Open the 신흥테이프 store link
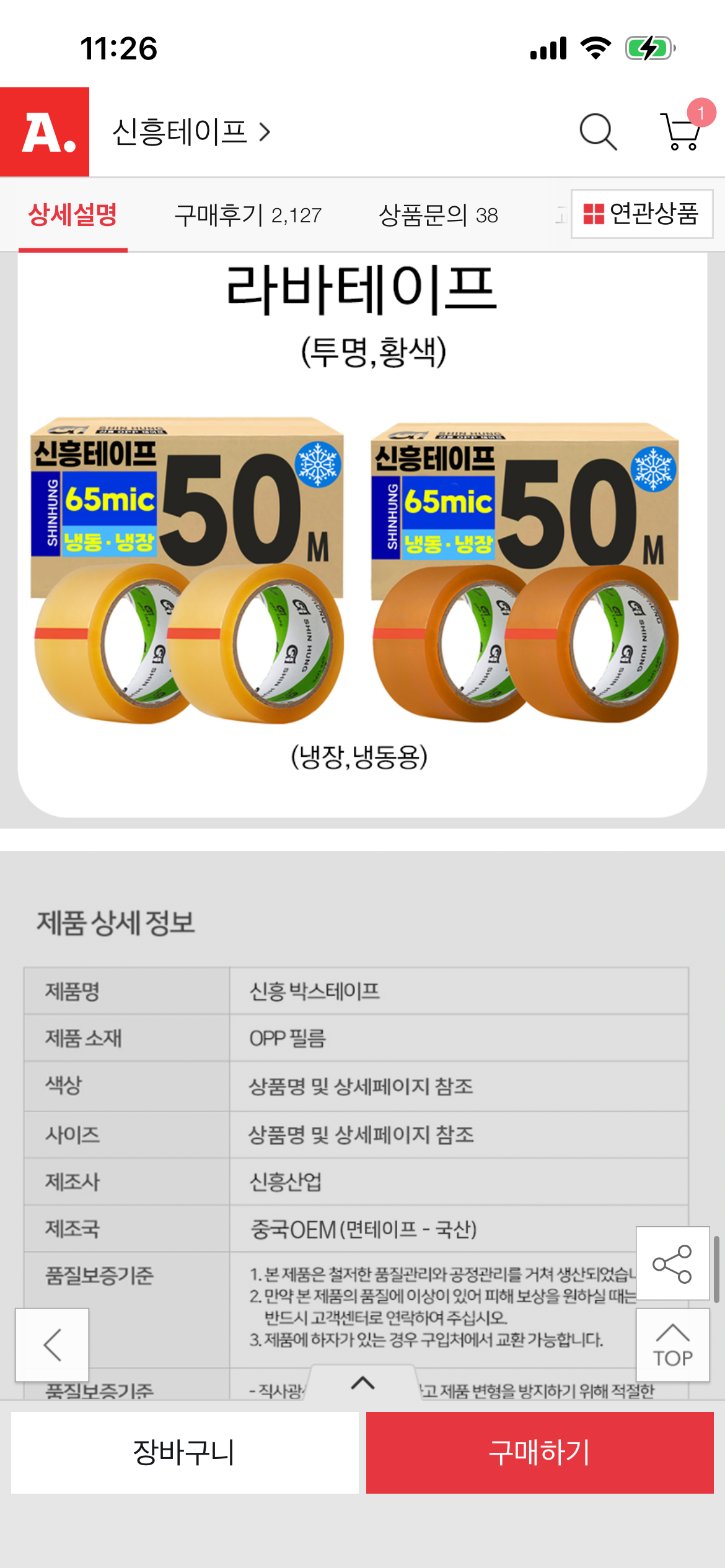Screen dimensions: 725x1568 click(x=191, y=132)
